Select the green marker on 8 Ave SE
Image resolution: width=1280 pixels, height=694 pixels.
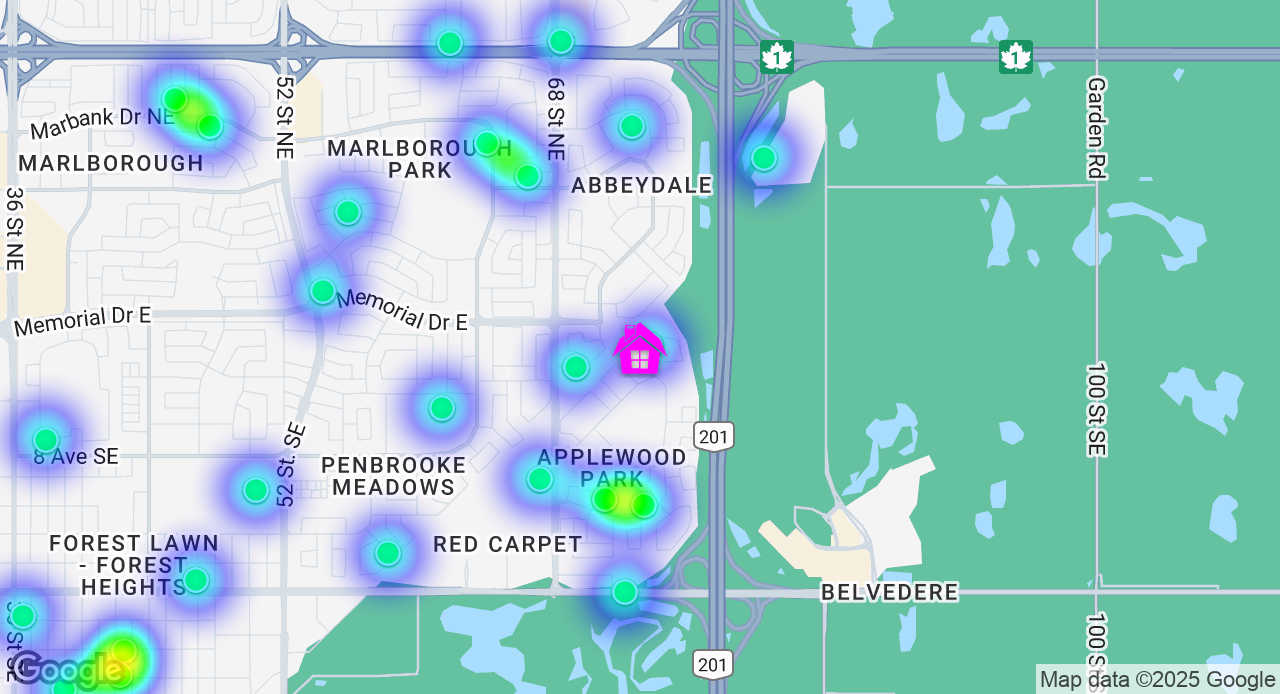46,440
